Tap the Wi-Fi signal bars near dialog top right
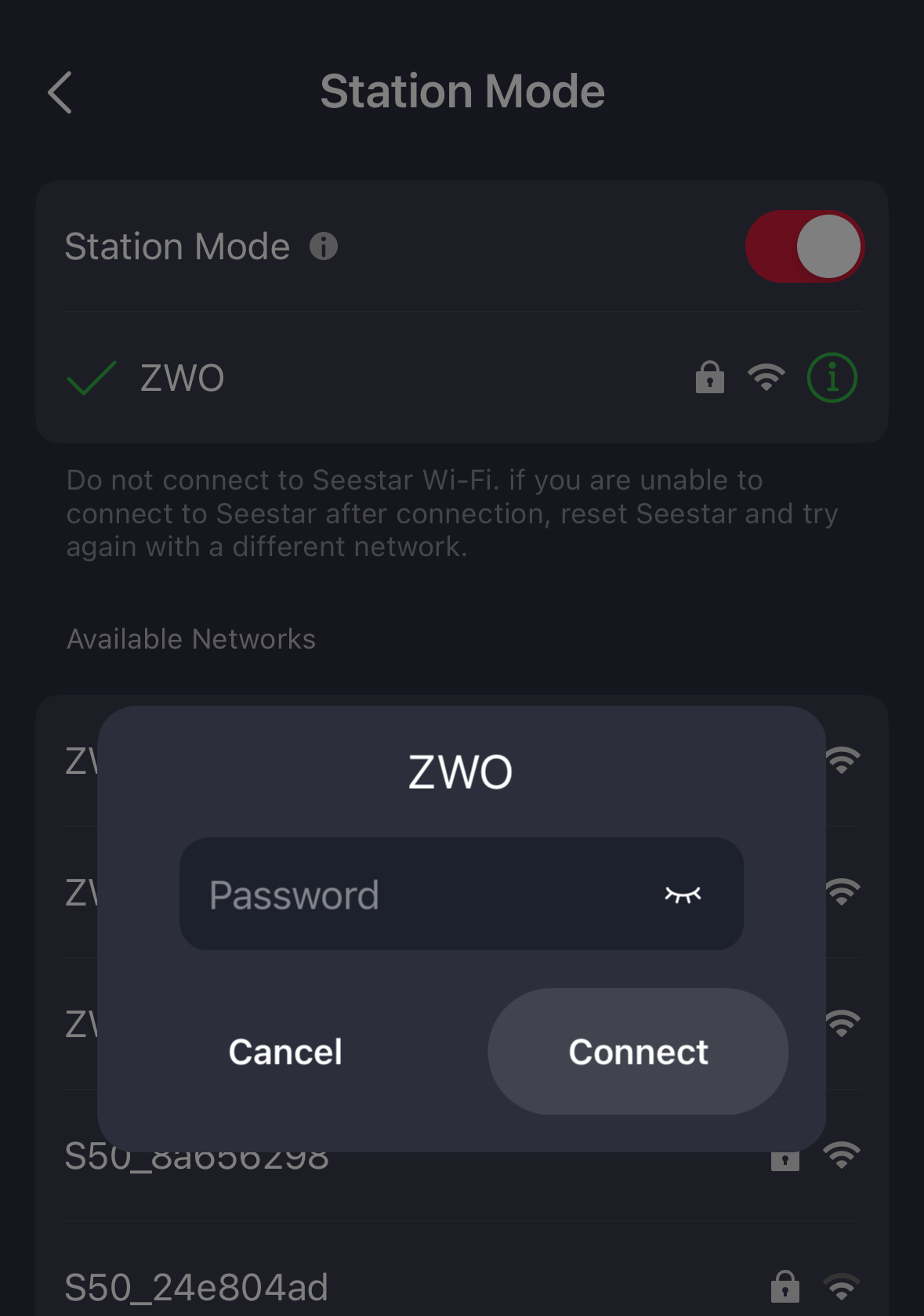 (841, 759)
